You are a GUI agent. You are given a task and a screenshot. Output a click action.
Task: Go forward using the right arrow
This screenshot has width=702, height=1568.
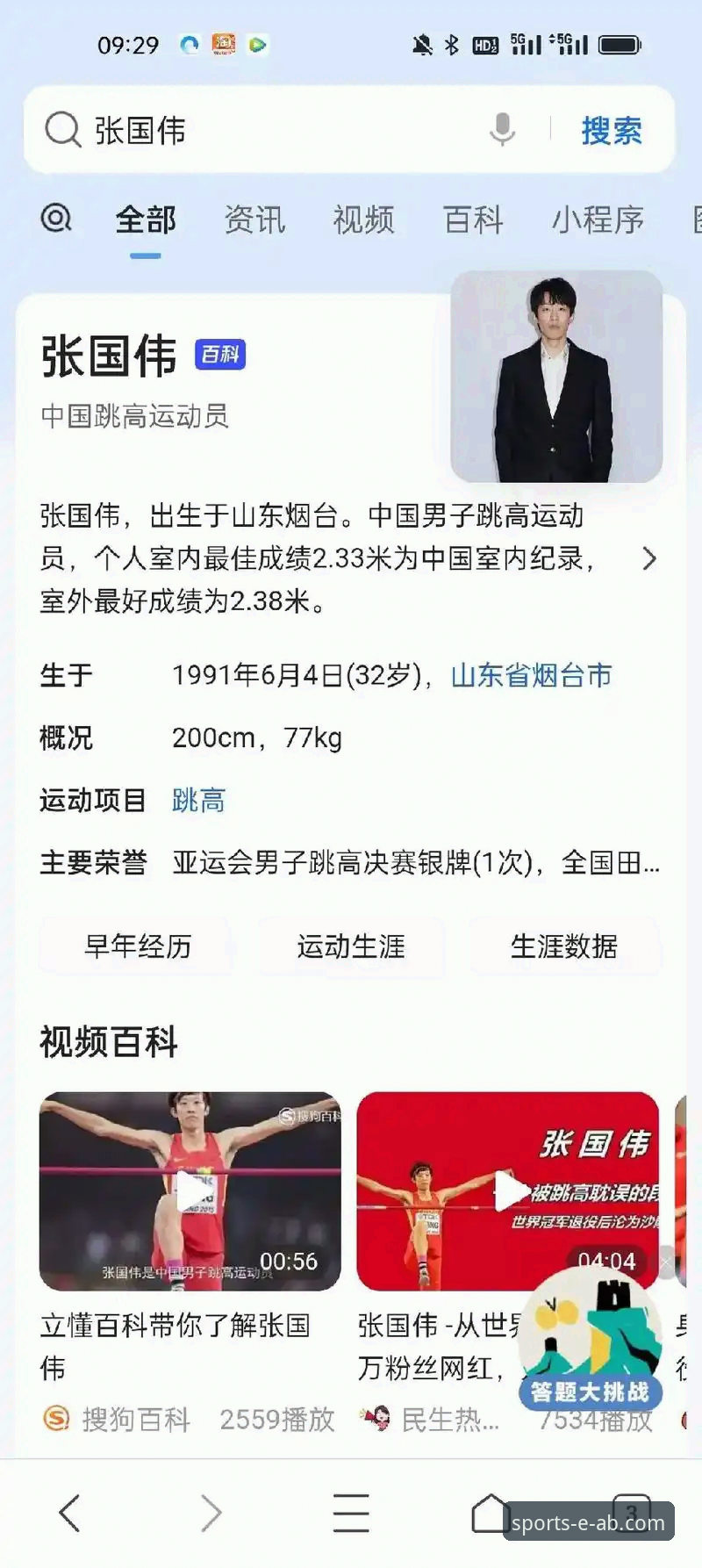211,1512
